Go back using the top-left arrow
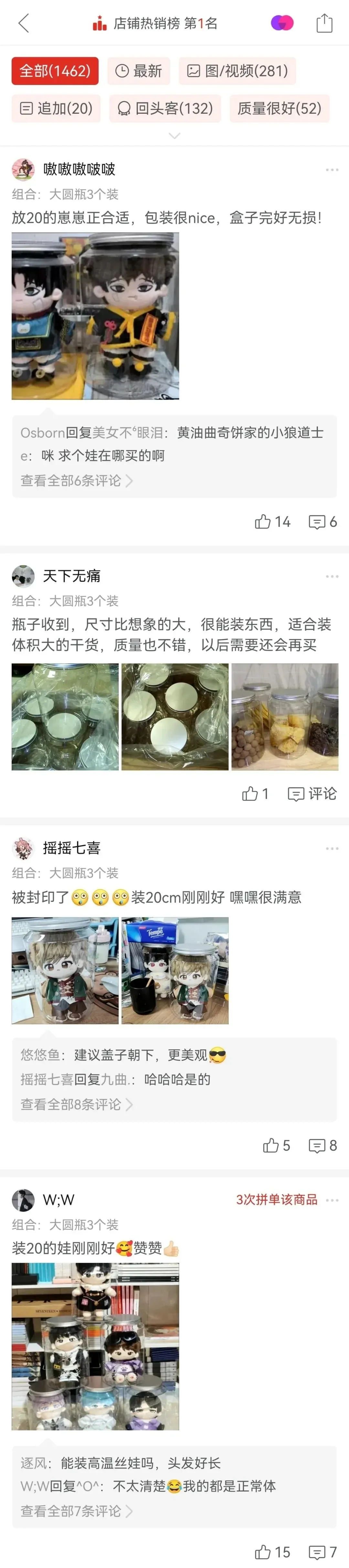Image resolution: width=349 pixels, height=1568 pixels. [24, 24]
